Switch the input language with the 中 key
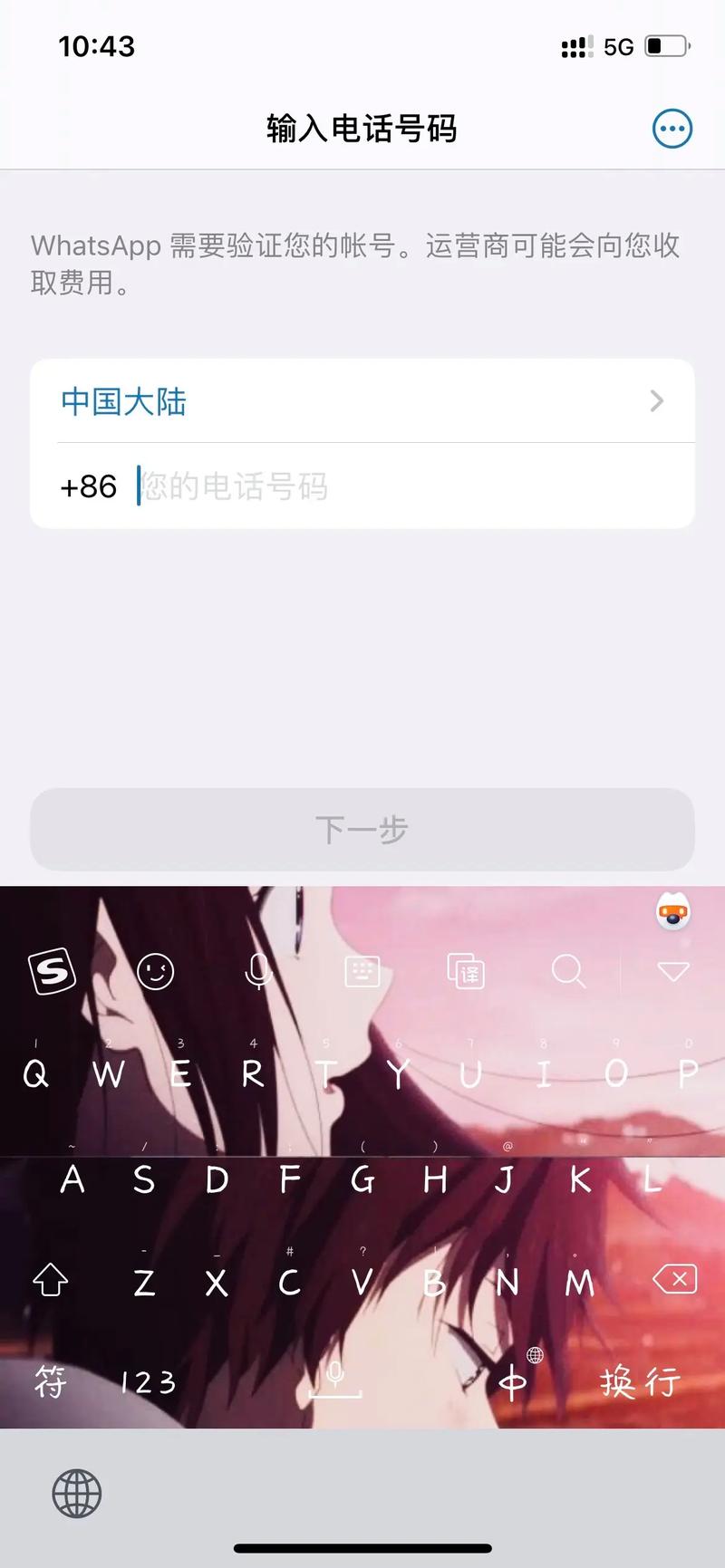Viewport: 725px width, 1568px height. 514,1382
